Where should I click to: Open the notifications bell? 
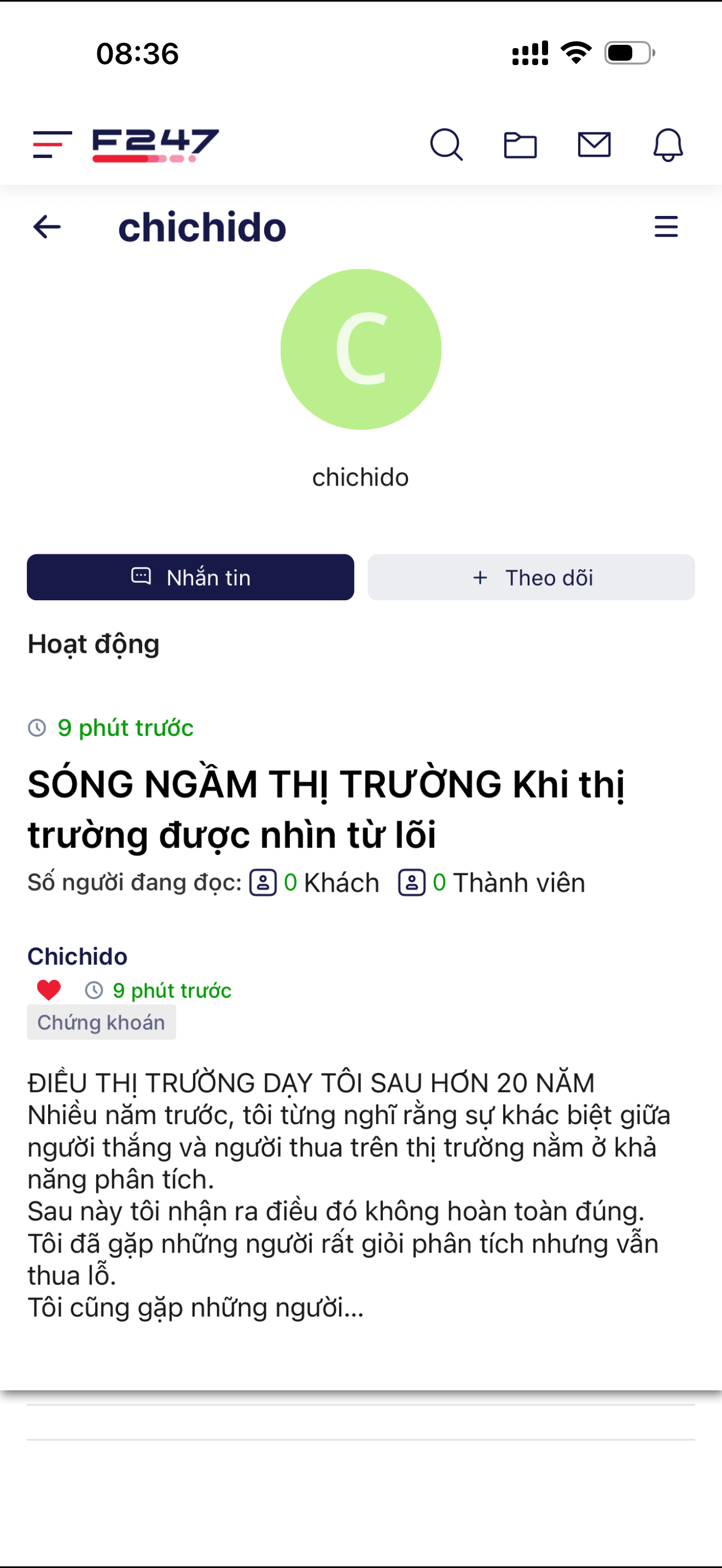click(x=668, y=145)
